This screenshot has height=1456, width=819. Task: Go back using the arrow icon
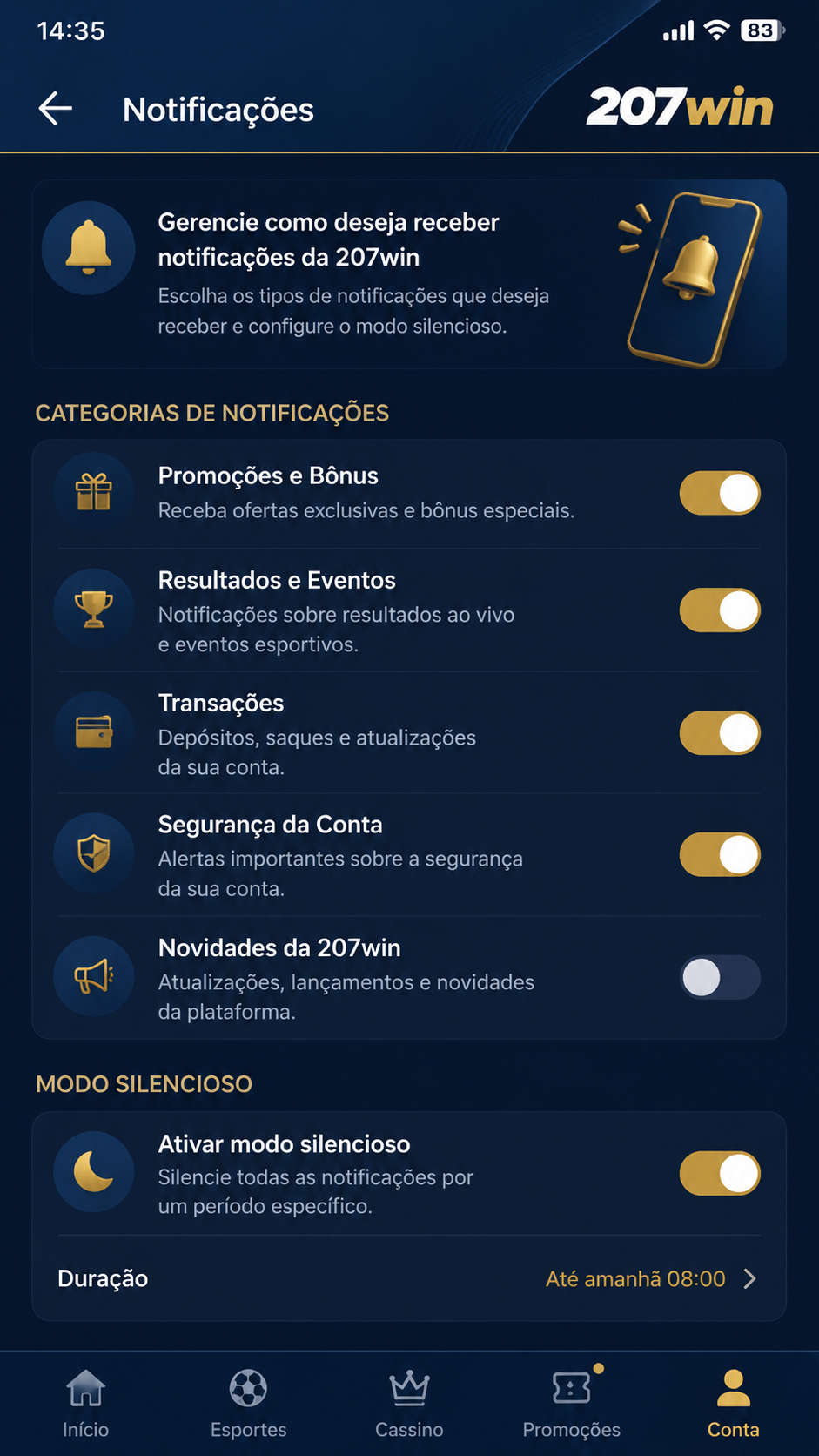pos(56,109)
